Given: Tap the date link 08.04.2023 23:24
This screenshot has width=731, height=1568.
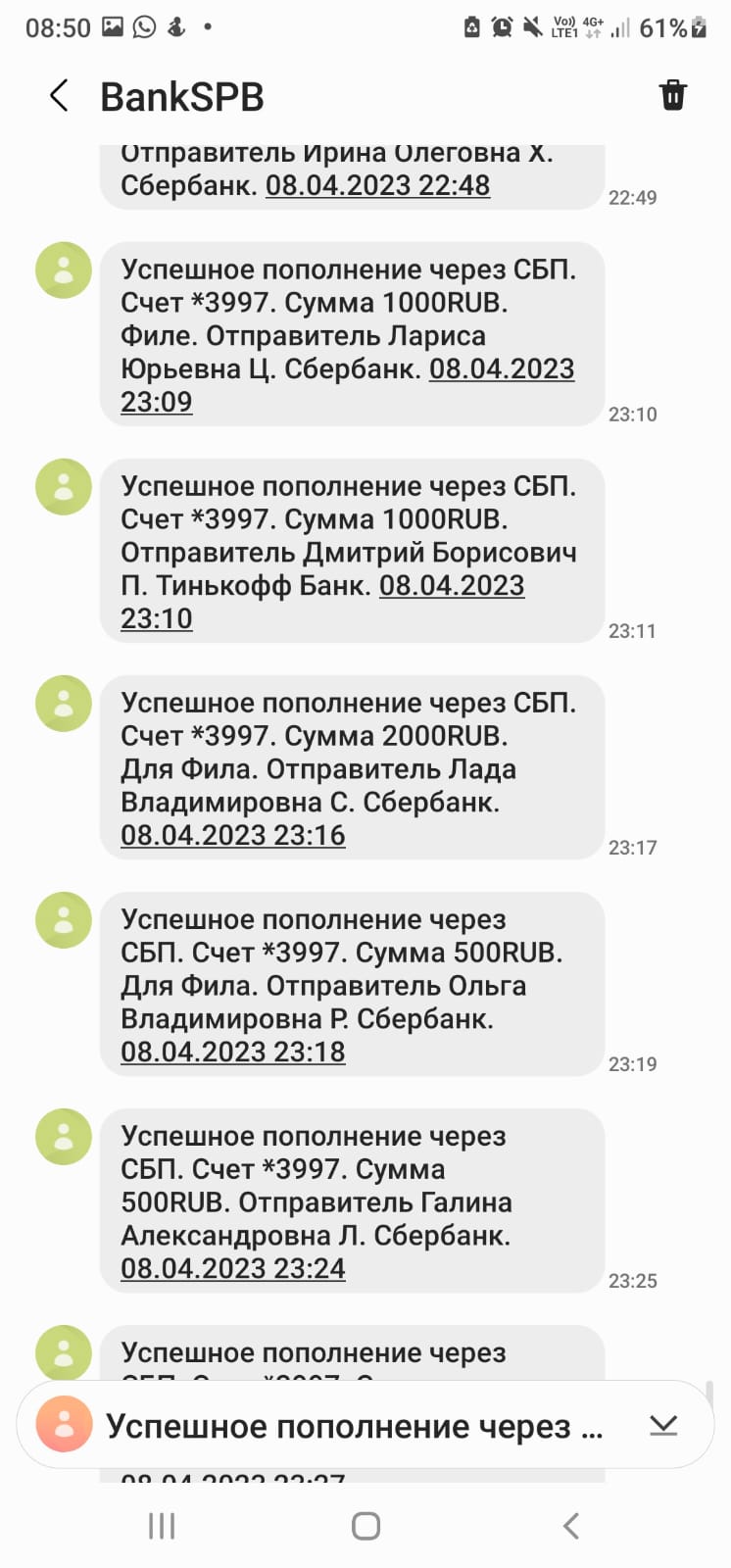Looking at the screenshot, I should 232,1268.
